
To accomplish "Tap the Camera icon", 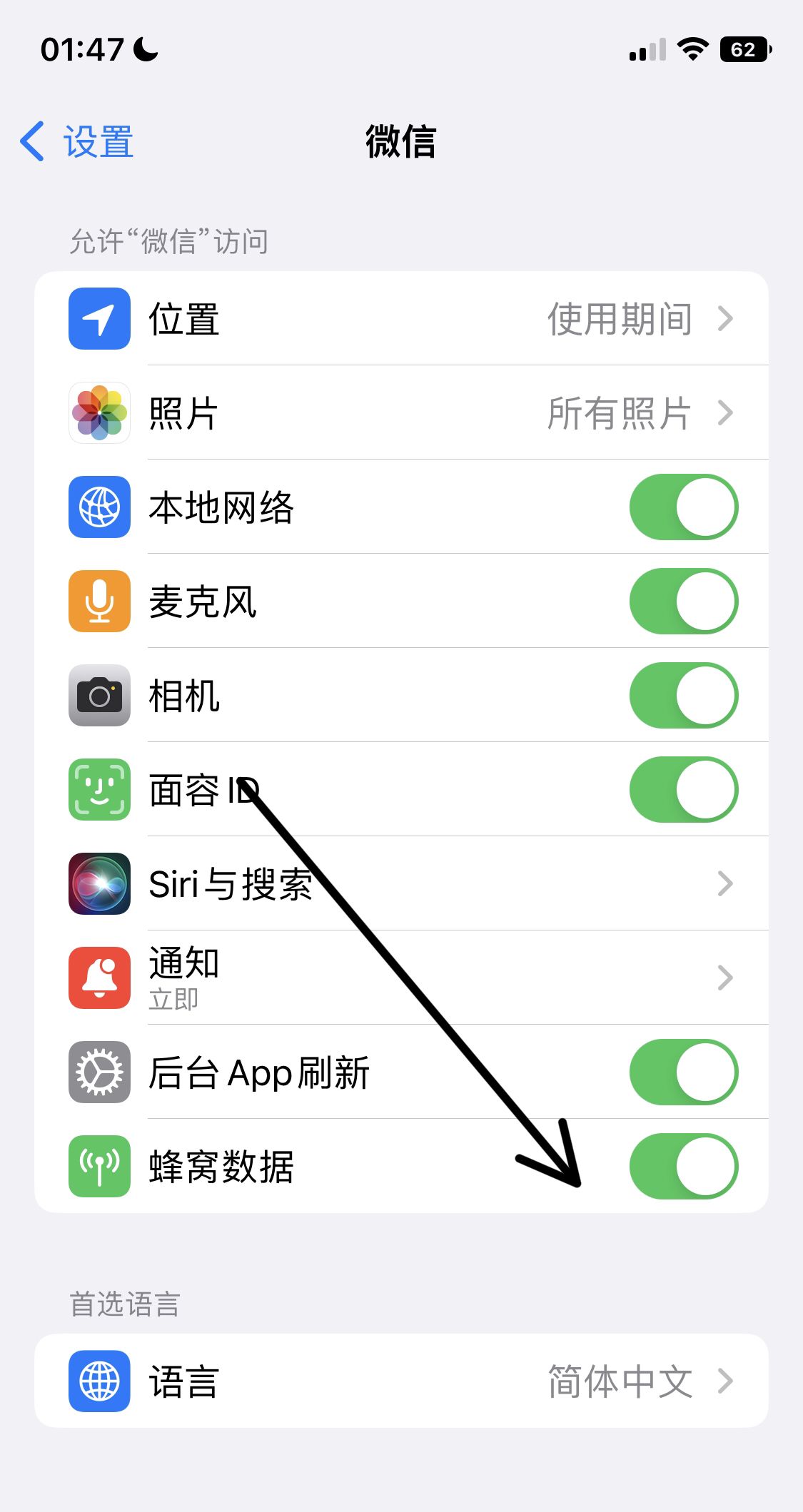I will click(x=99, y=696).
